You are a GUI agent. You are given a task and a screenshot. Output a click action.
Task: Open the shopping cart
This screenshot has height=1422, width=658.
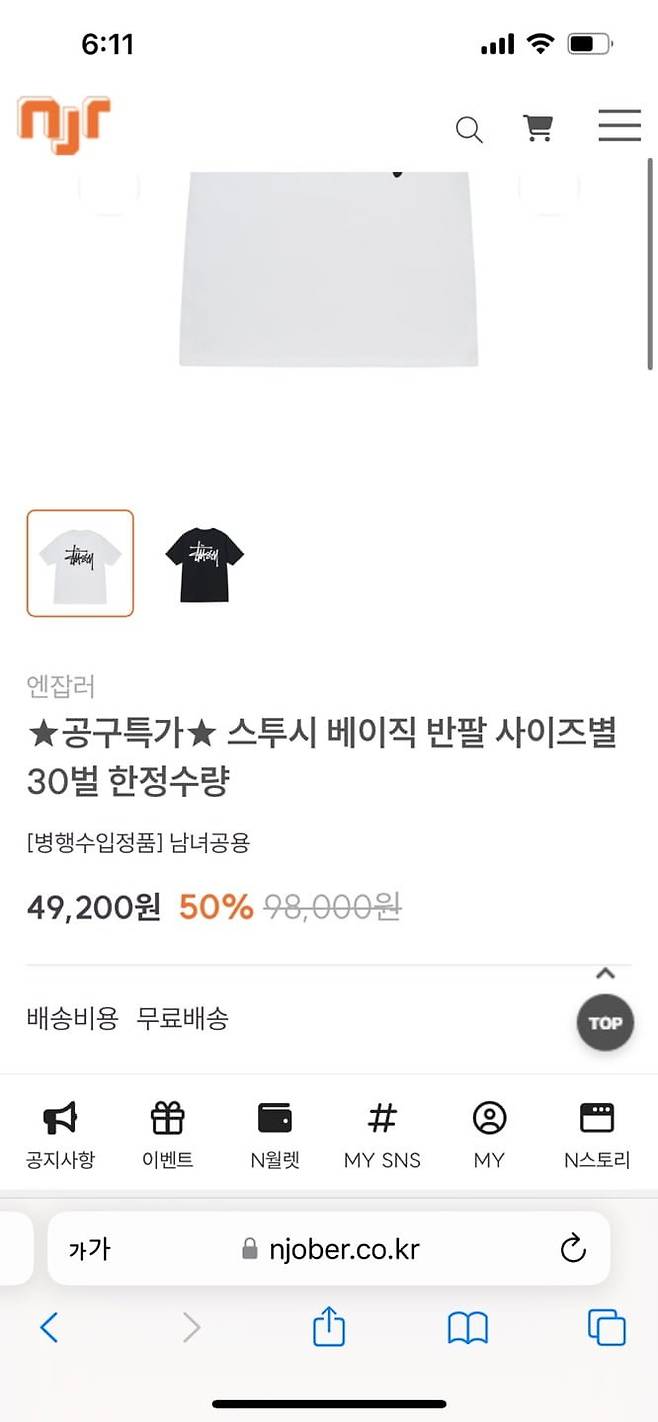tap(538, 128)
